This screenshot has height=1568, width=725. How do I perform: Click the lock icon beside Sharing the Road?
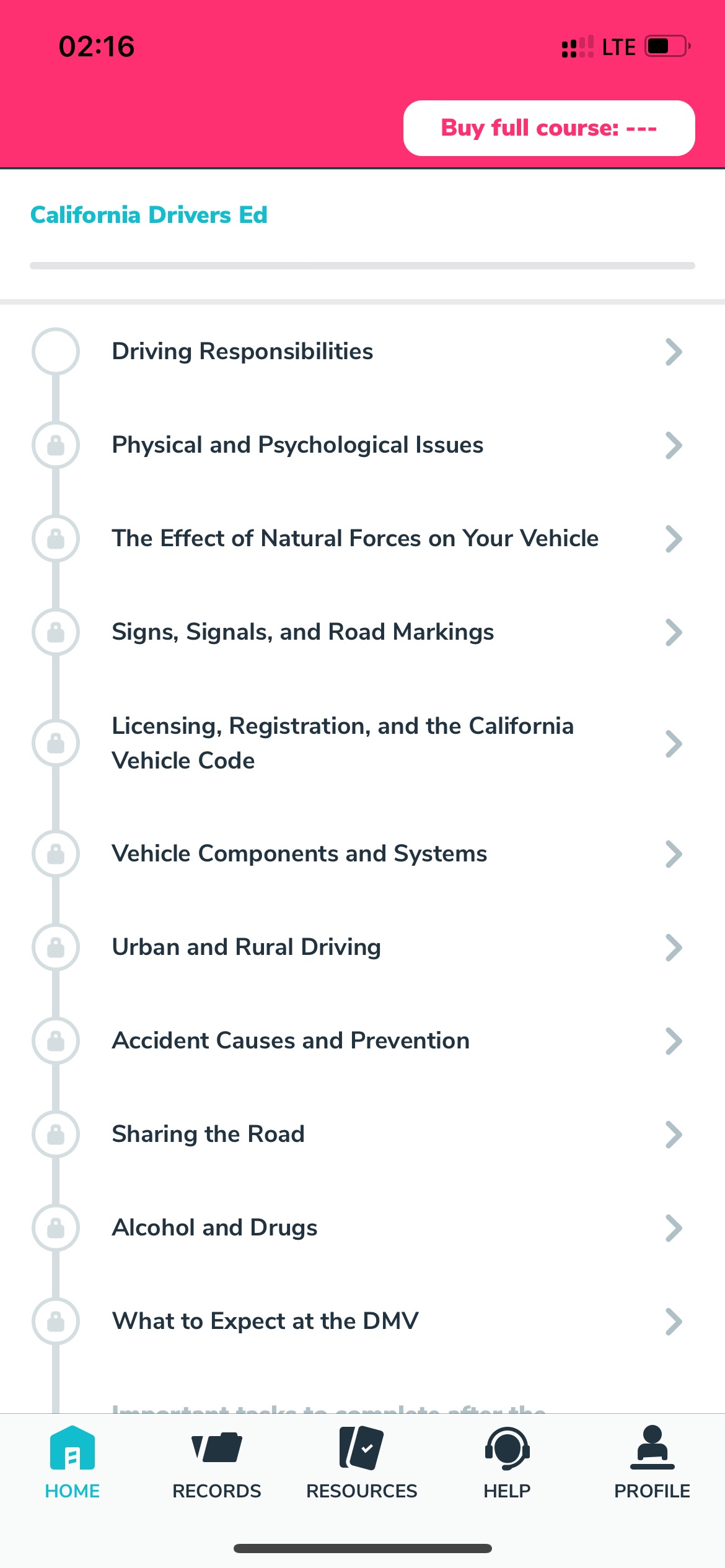point(56,1134)
